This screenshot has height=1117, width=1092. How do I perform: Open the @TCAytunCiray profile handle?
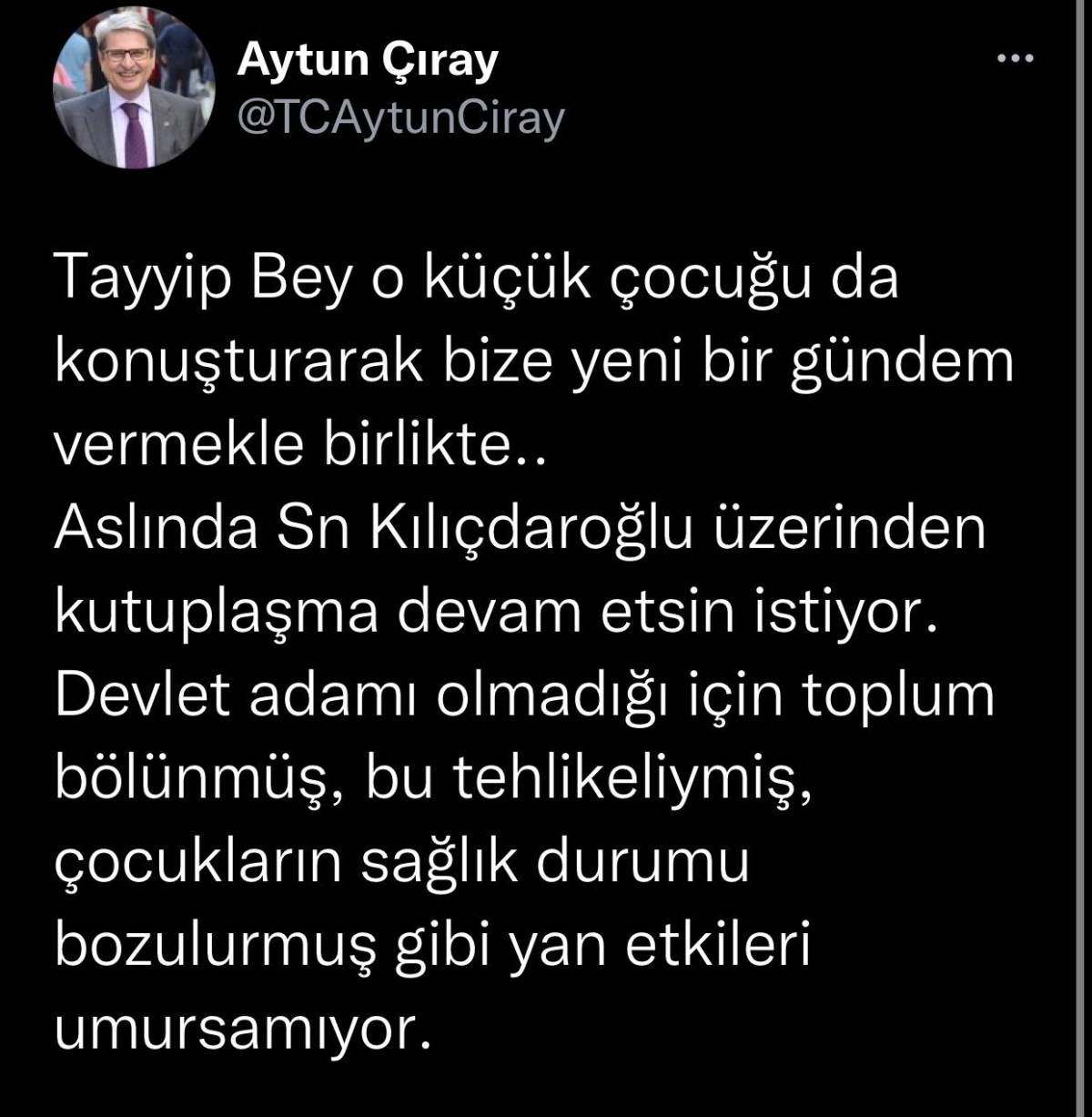tap(400, 118)
